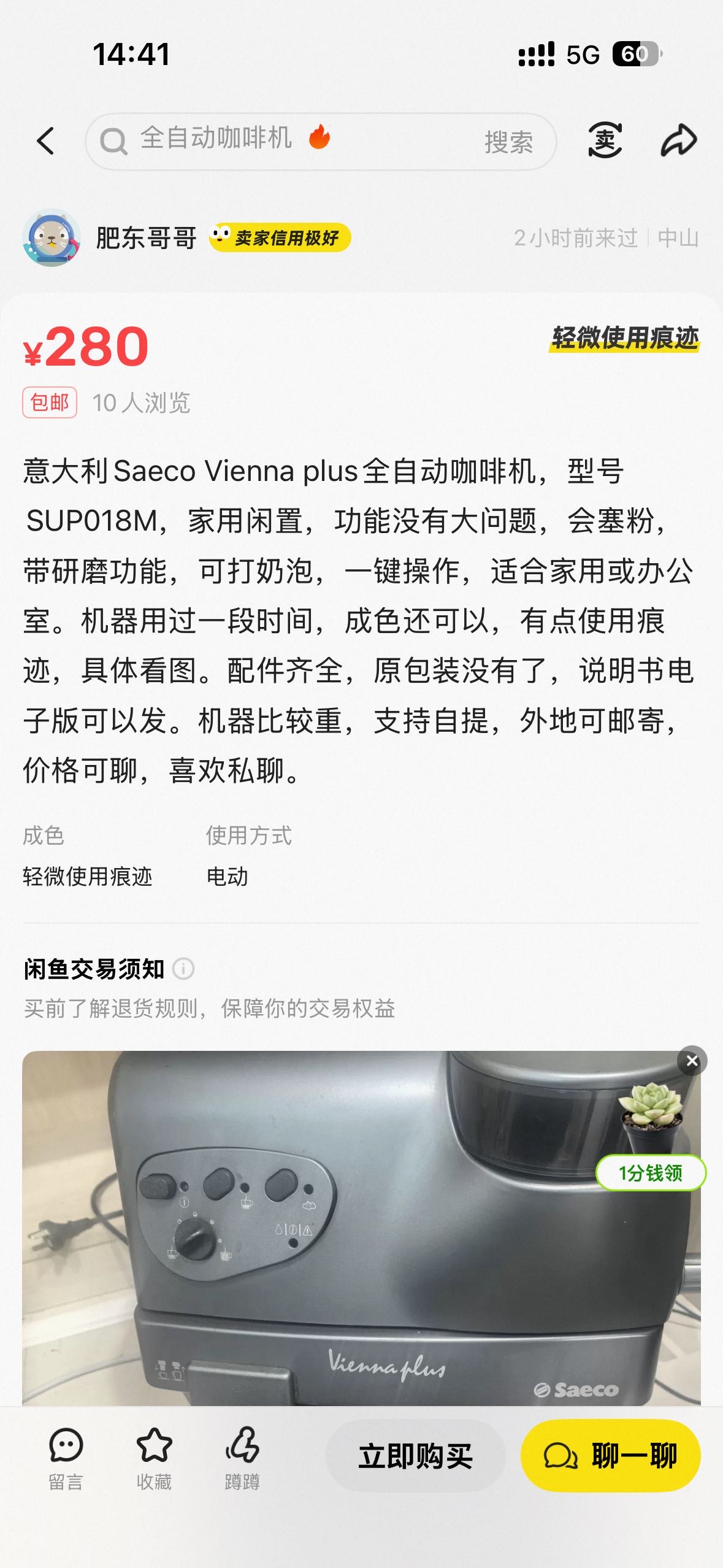Image resolution: width=723 pixels, height=1568 pixels.
Task: Open the 卖 sell icon
Action: point(605,140)
